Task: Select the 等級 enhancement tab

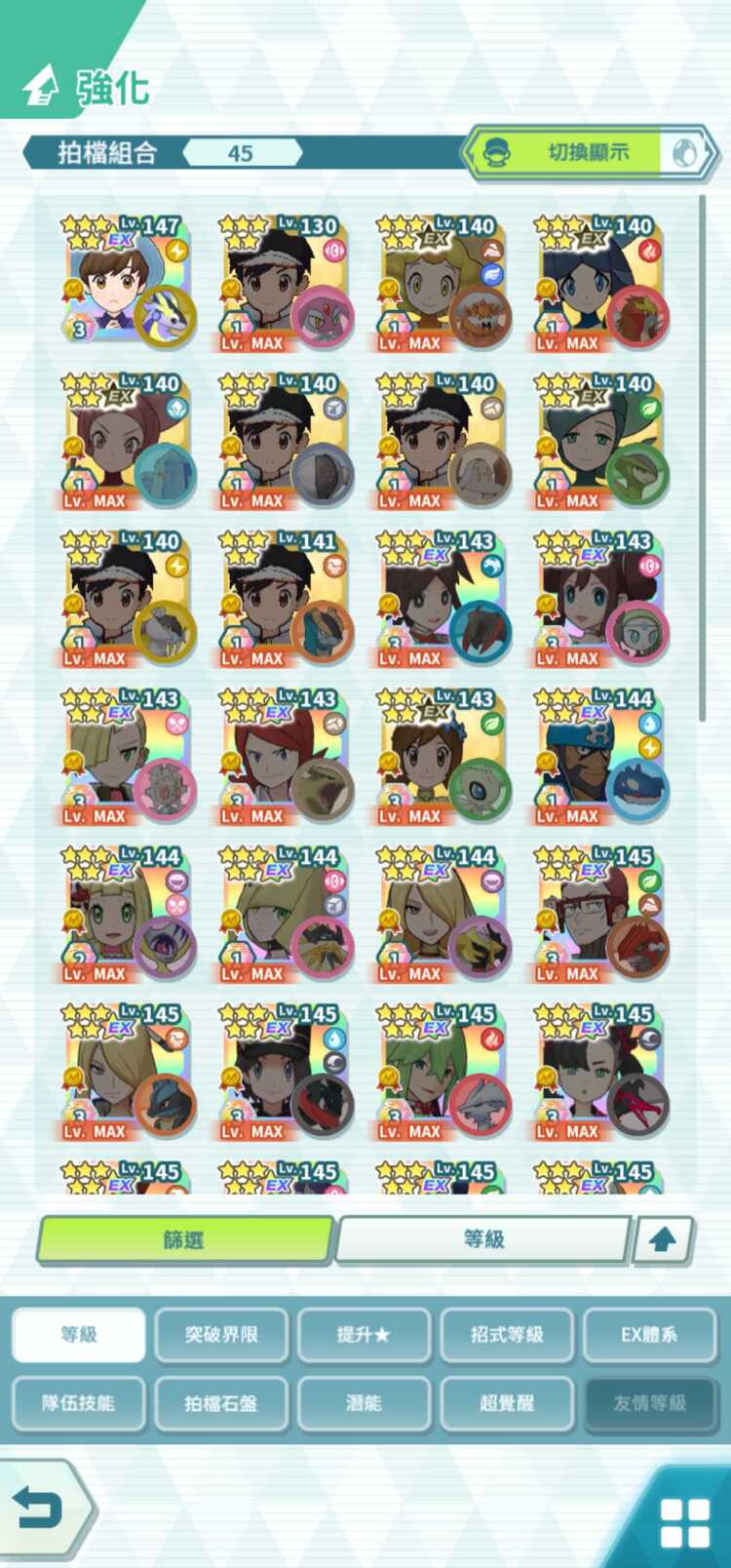Action: (x=79, y=1334)
